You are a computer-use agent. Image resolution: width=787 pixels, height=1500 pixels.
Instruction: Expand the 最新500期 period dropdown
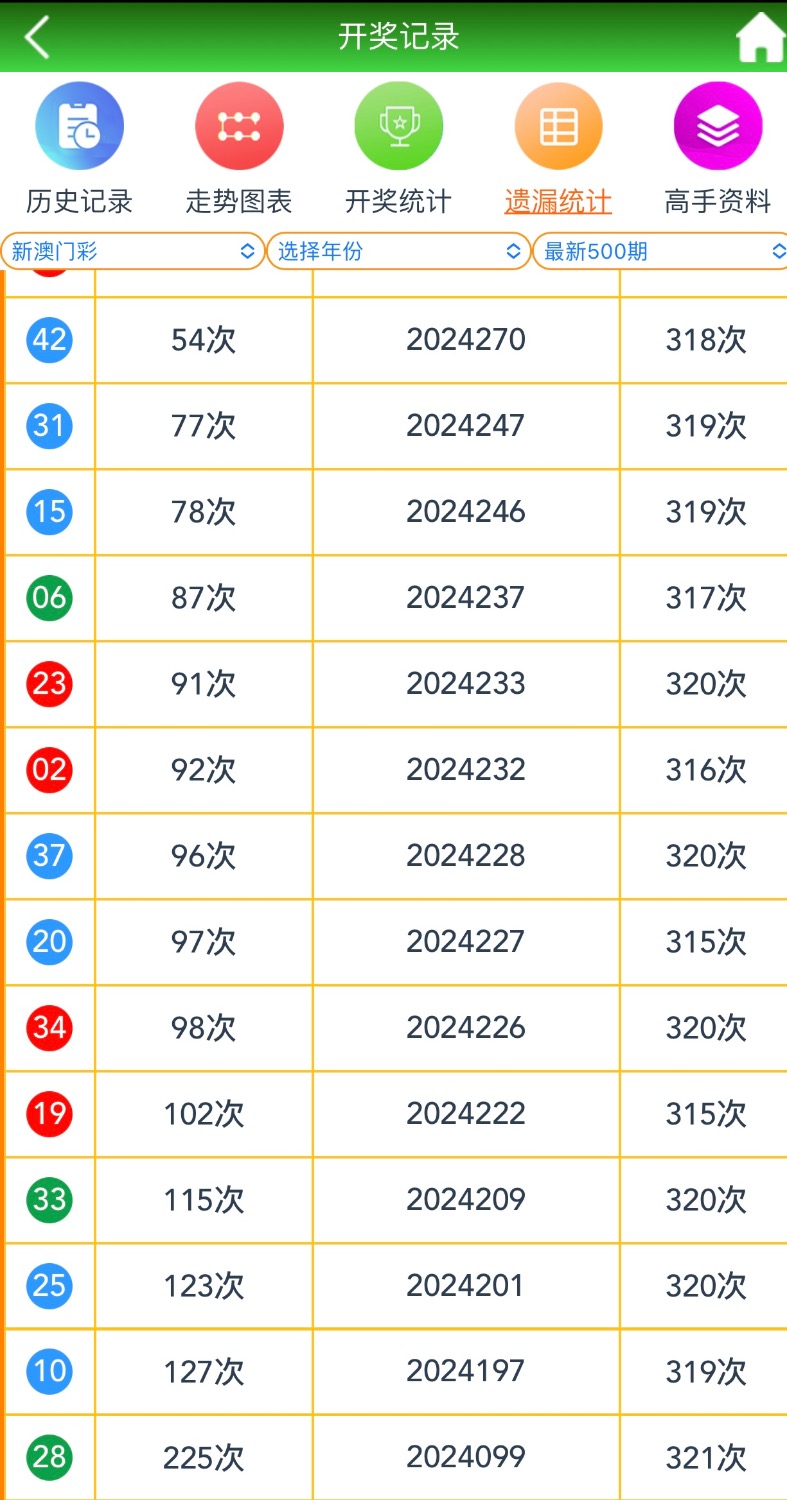point(662,252)
